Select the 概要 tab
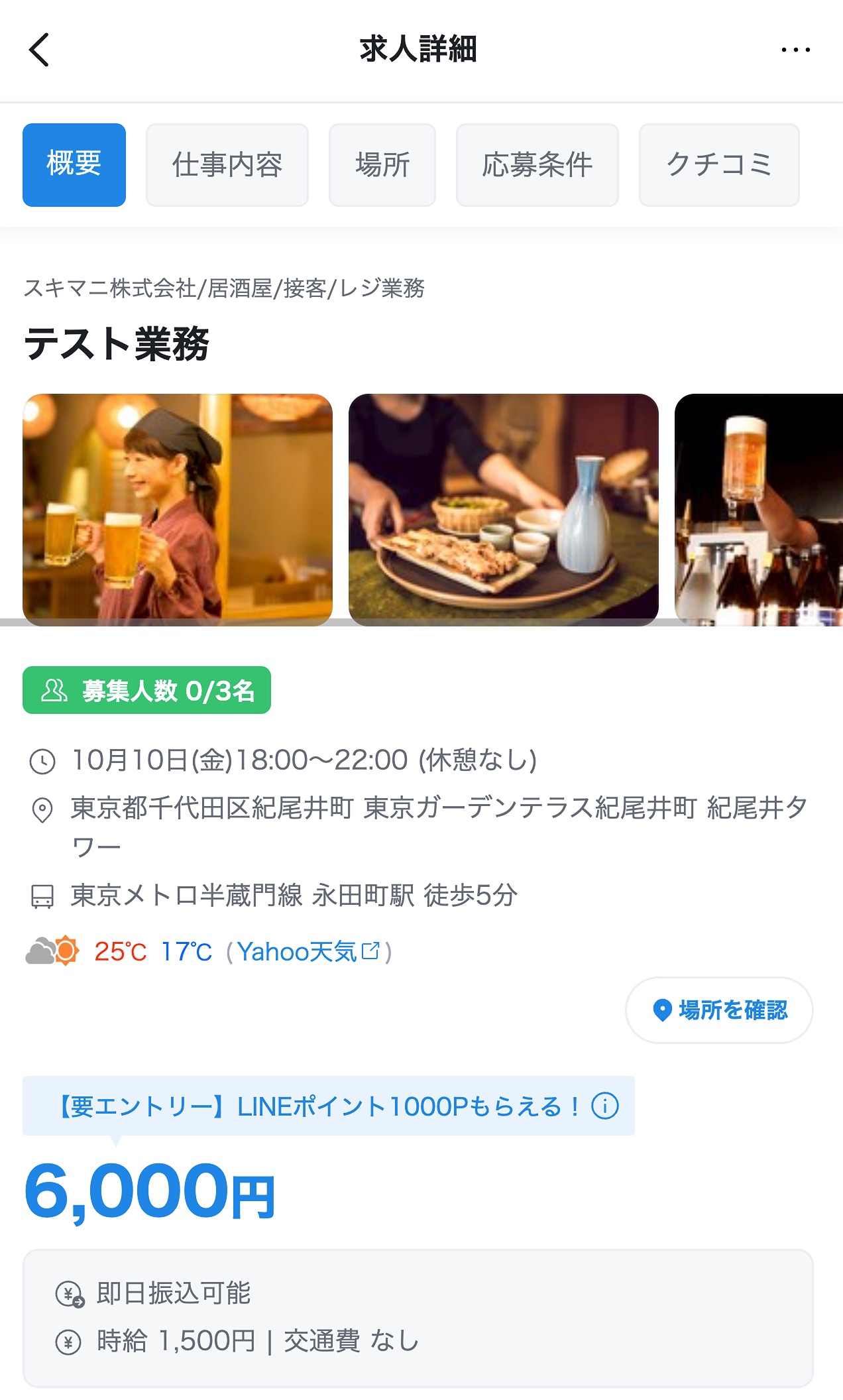Viewport: 843px width, 1400px height. point(74,164)
